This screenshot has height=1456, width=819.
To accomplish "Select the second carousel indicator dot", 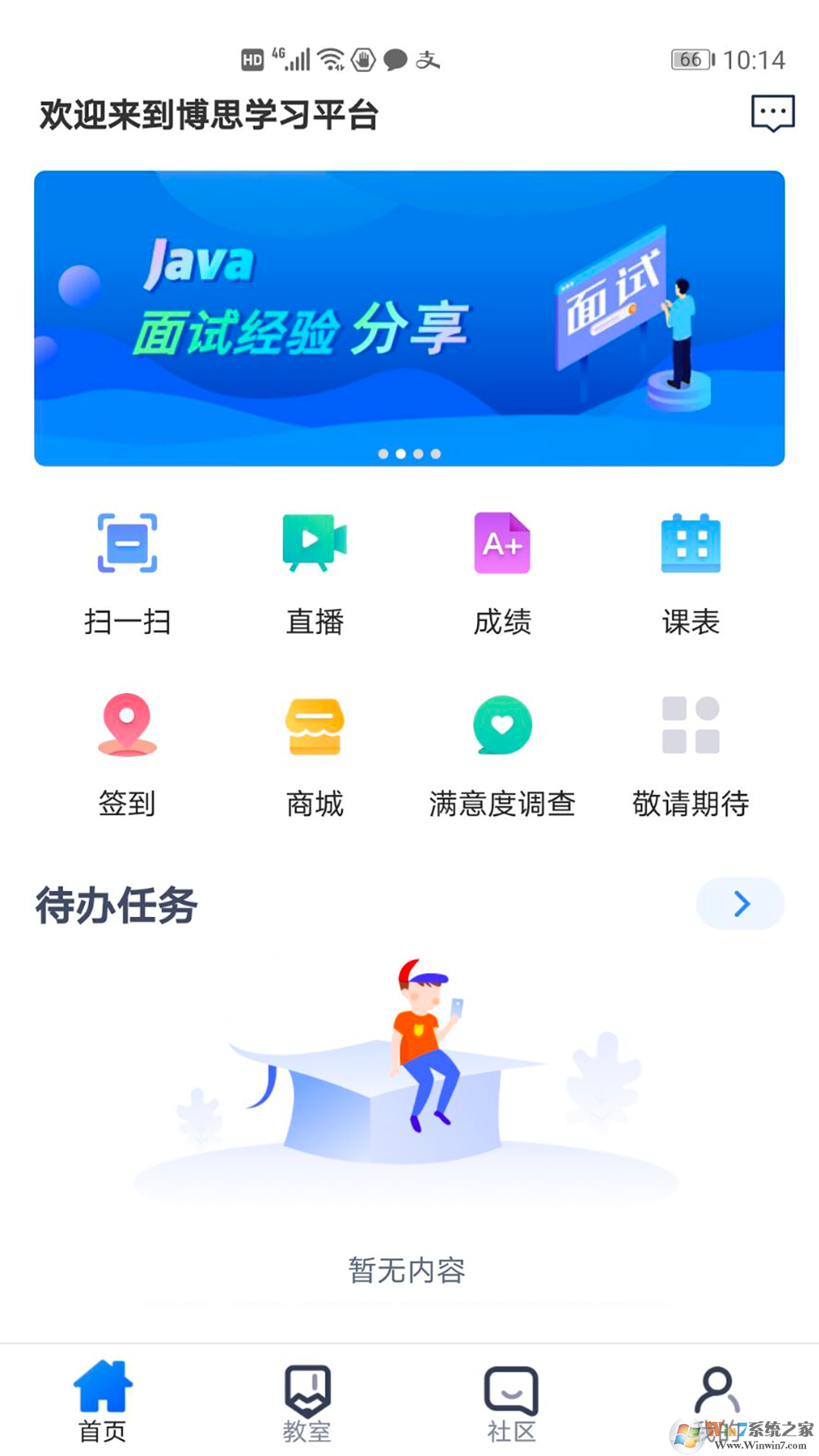I will click(402, 454).
